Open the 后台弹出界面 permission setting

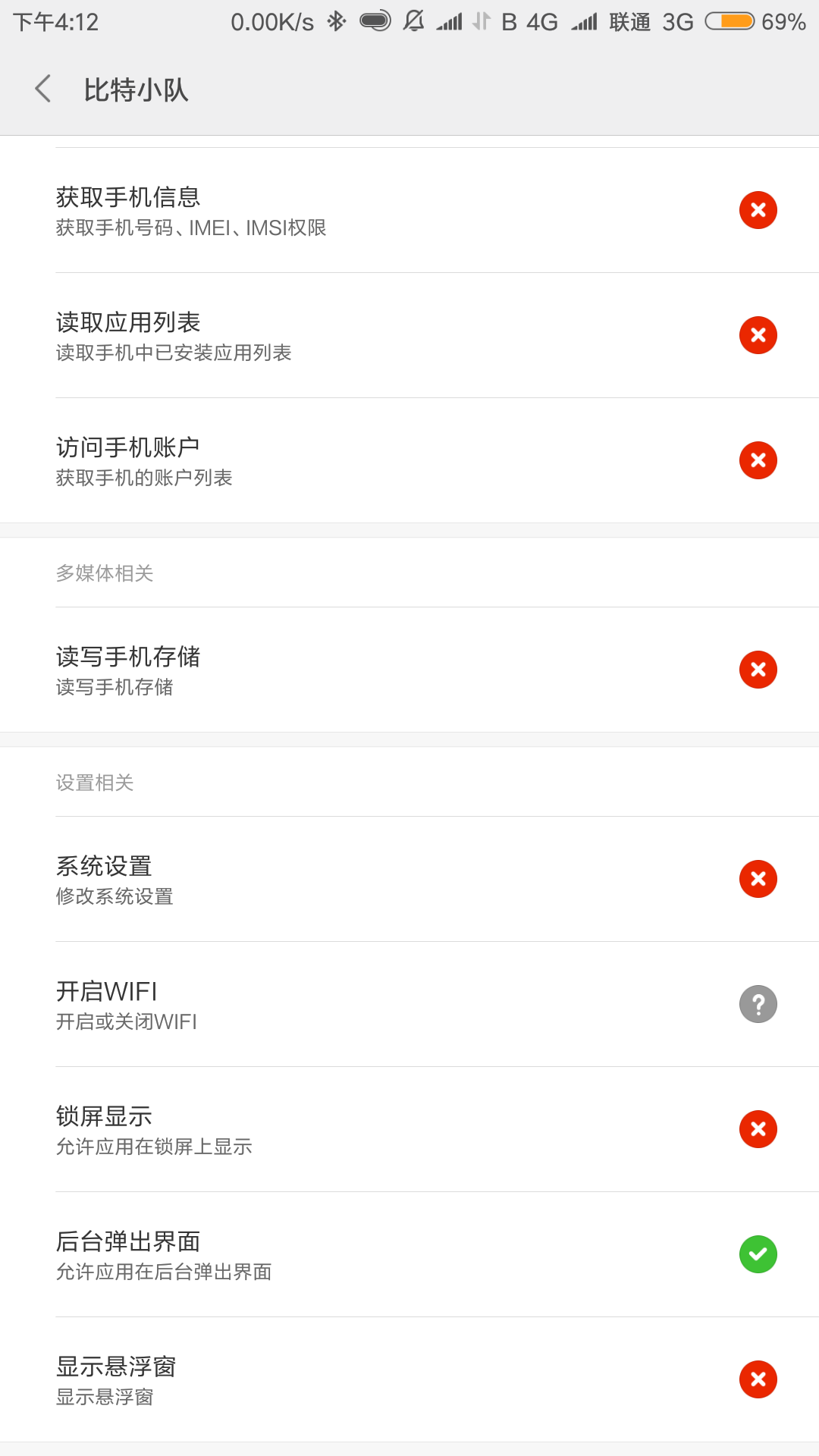click(409, 1254)
